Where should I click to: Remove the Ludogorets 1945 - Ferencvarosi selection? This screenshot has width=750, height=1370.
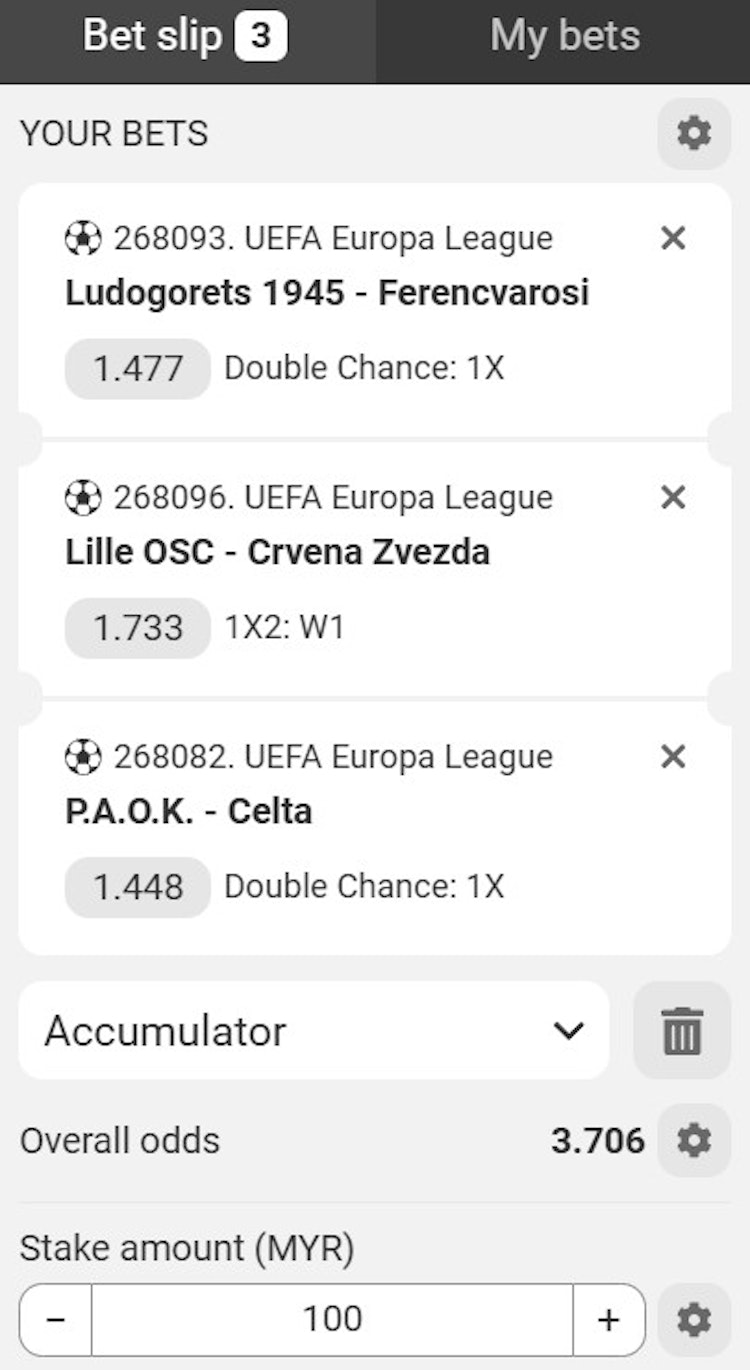tap(673, 238)
